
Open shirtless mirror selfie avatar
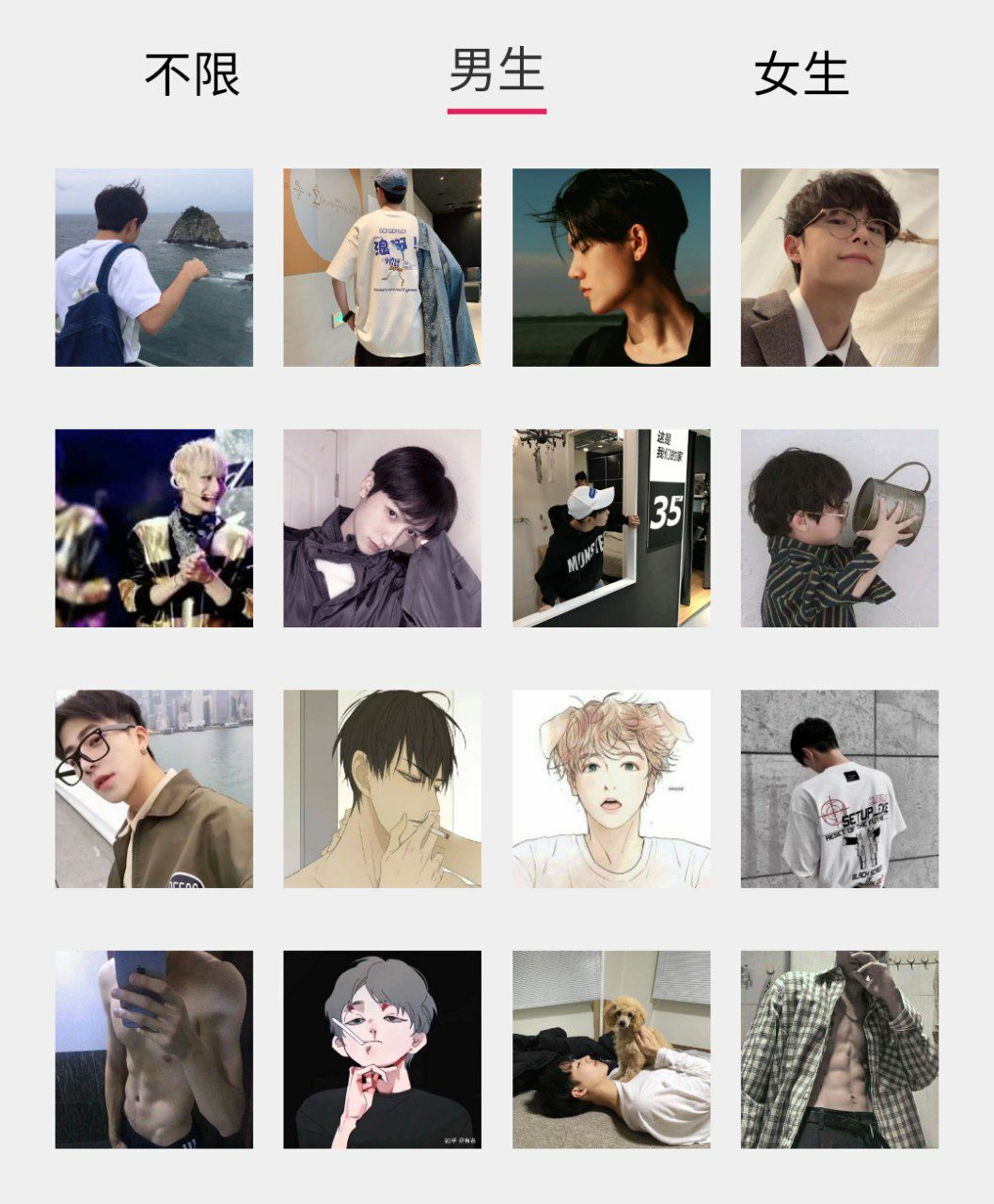click(154, 1049)
